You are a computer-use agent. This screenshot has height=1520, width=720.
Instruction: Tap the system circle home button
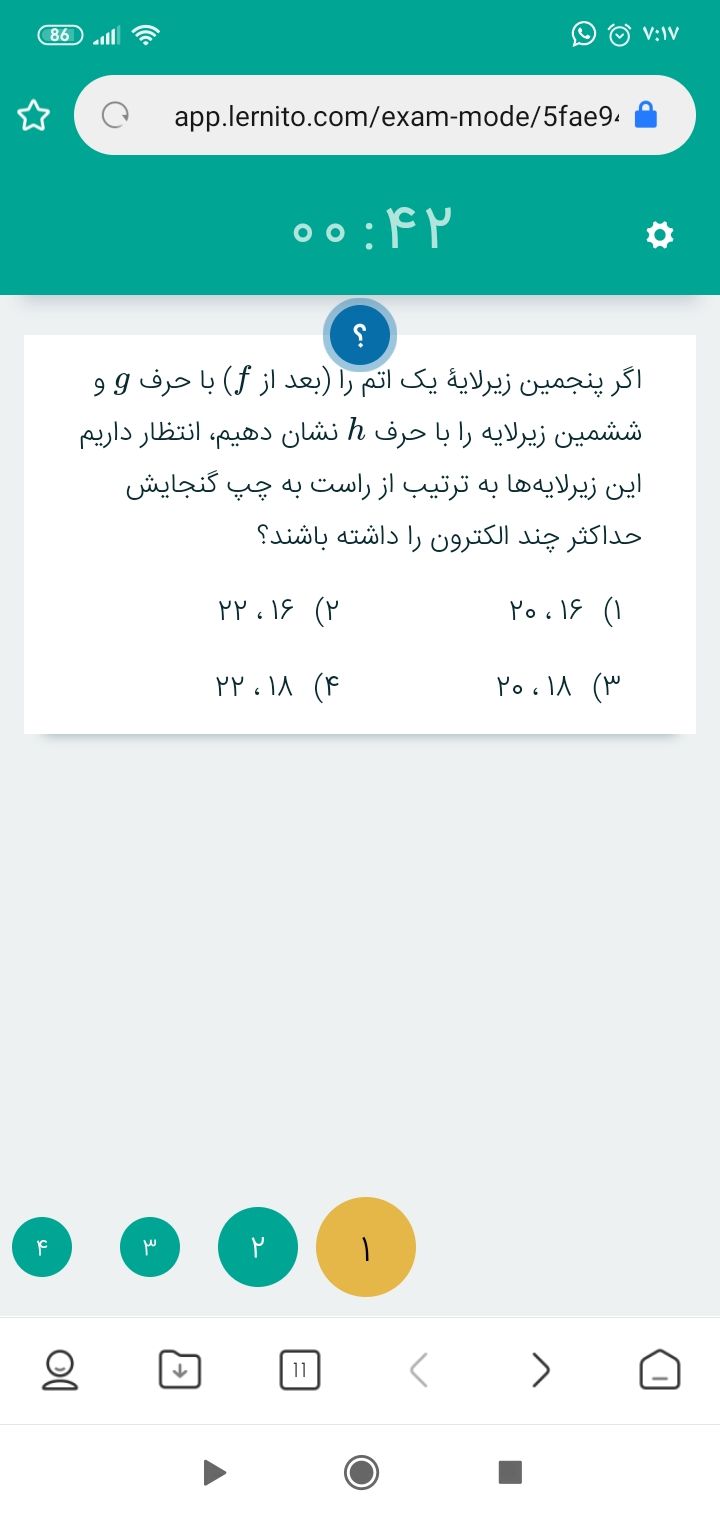tap(360, 1472)
